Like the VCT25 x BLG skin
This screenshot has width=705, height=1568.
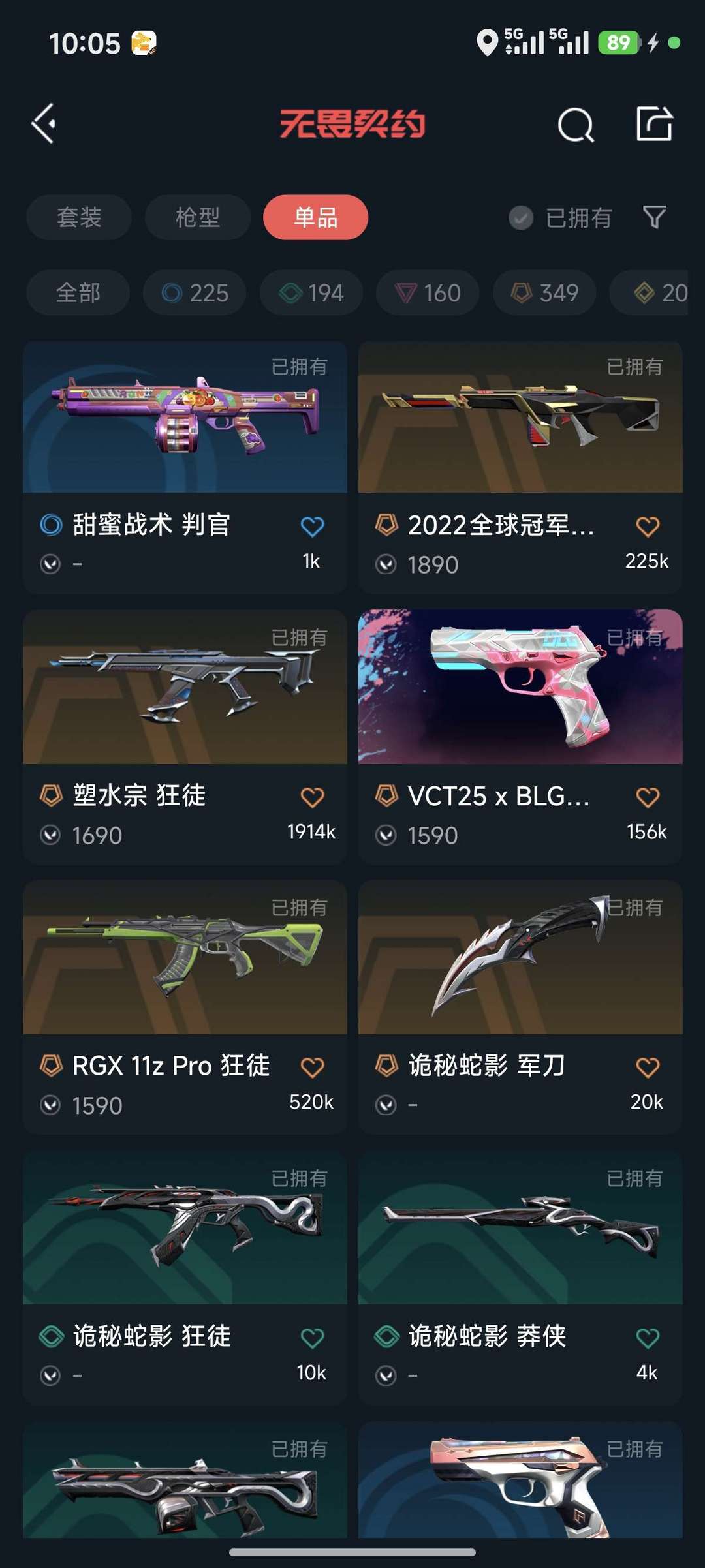point(648,797)
